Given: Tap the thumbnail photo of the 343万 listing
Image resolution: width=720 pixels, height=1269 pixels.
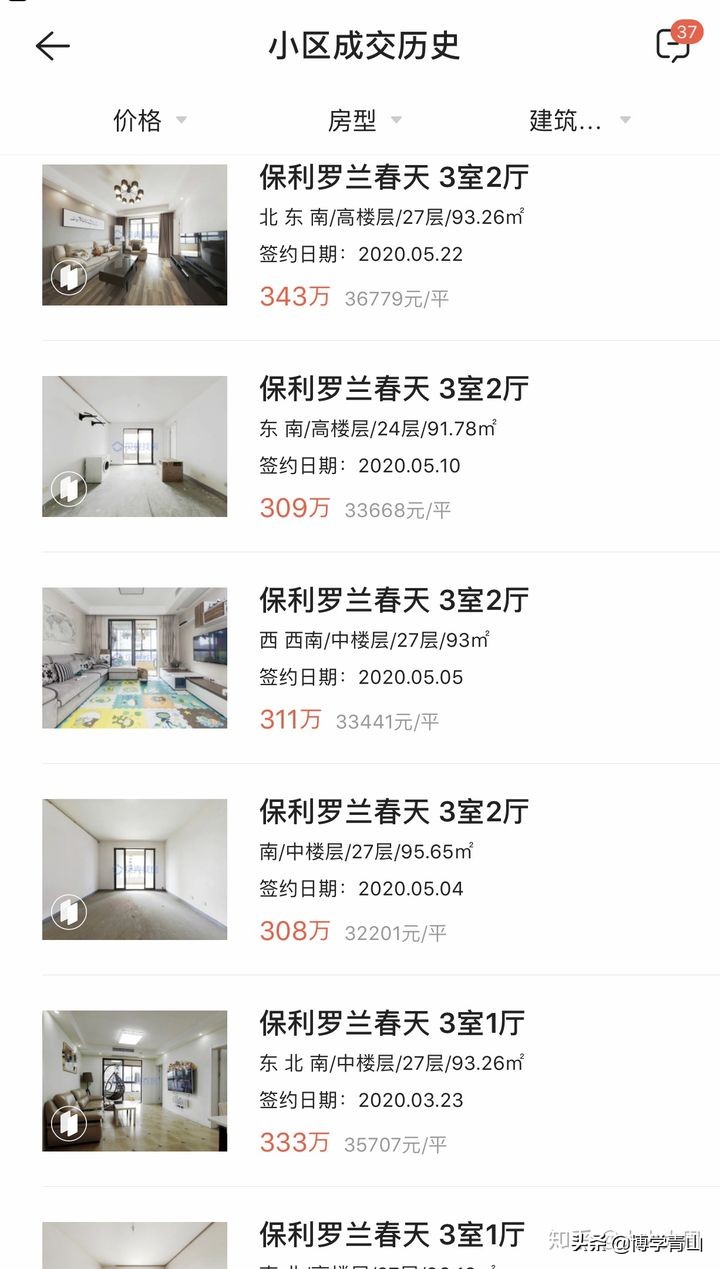Looking at the screenshot, I should (x=135, y=233).
